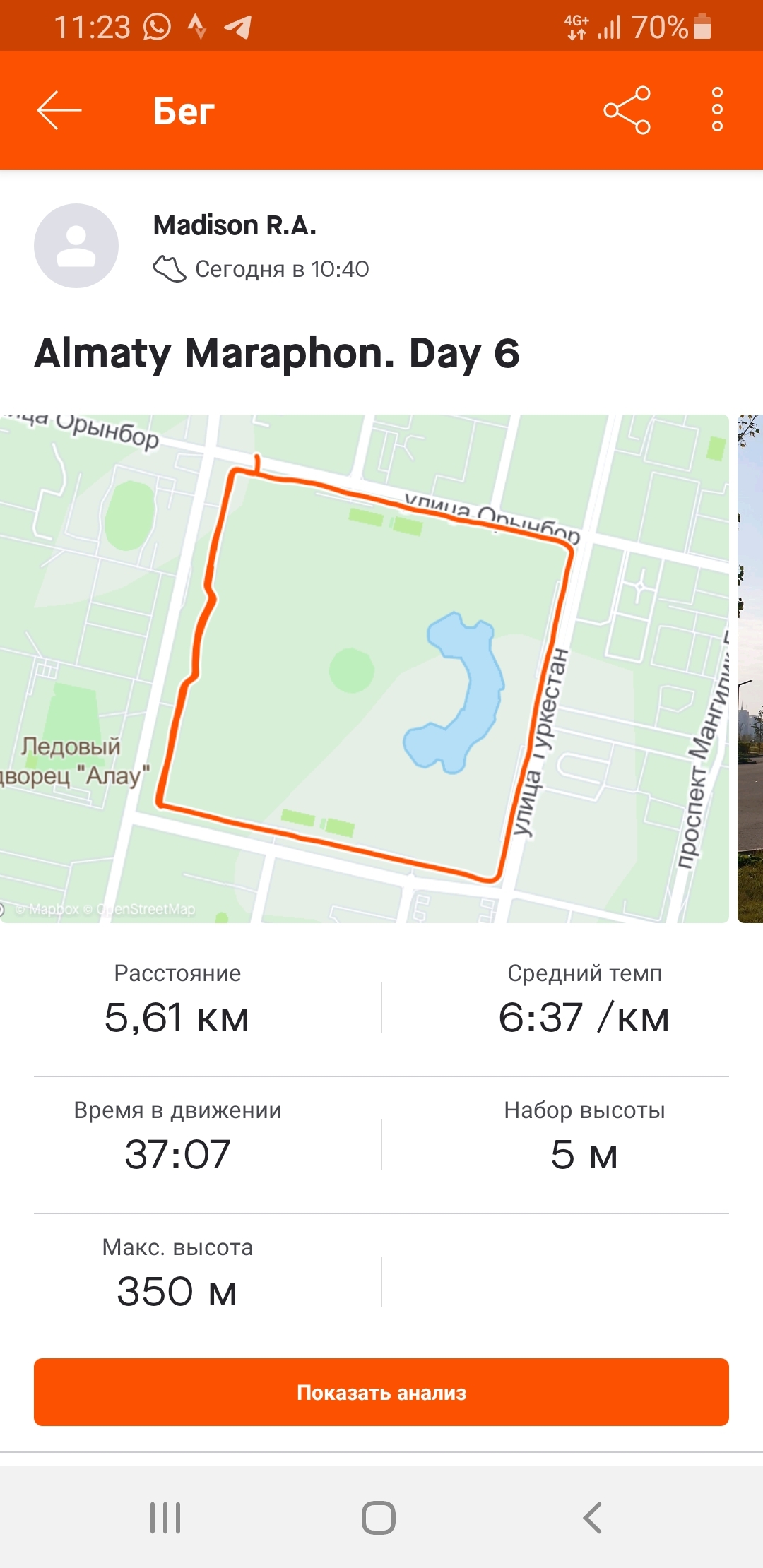Image resolution: width=763 pixels, height=1568 pixels.
Task: Tap the system back button
Action: click(592, 1517)
